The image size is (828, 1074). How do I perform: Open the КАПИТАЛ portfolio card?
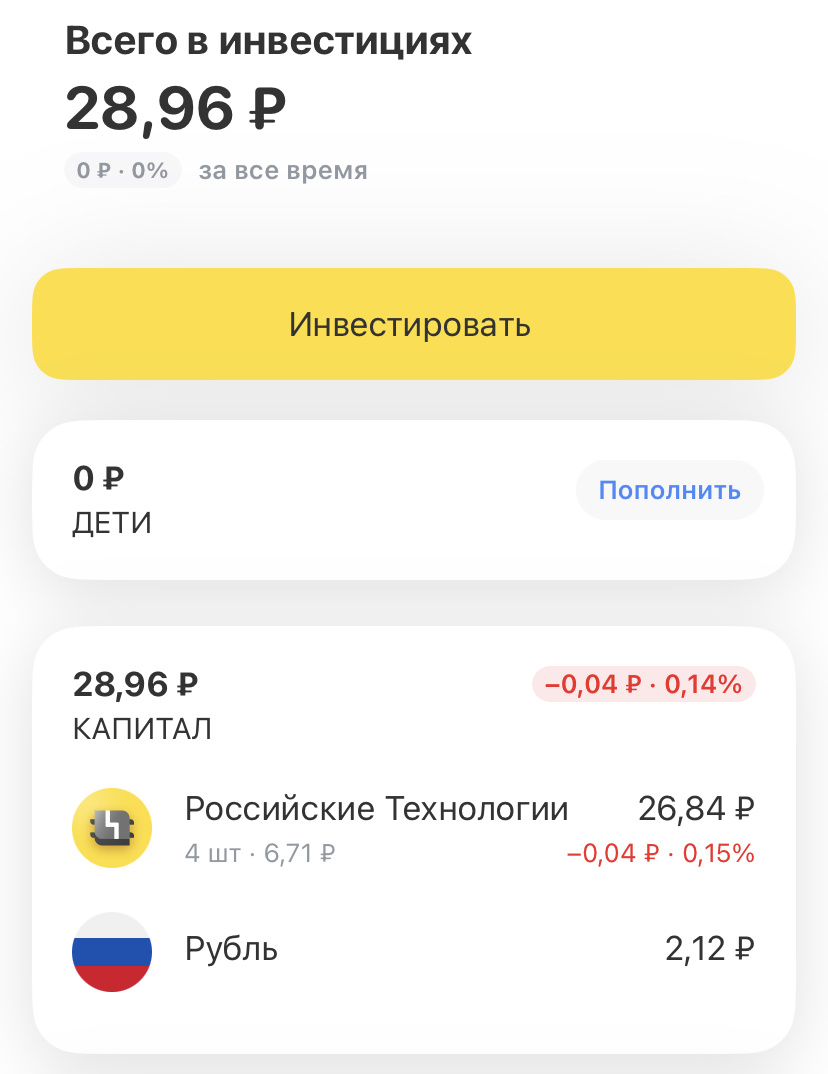tap(300, 703)
